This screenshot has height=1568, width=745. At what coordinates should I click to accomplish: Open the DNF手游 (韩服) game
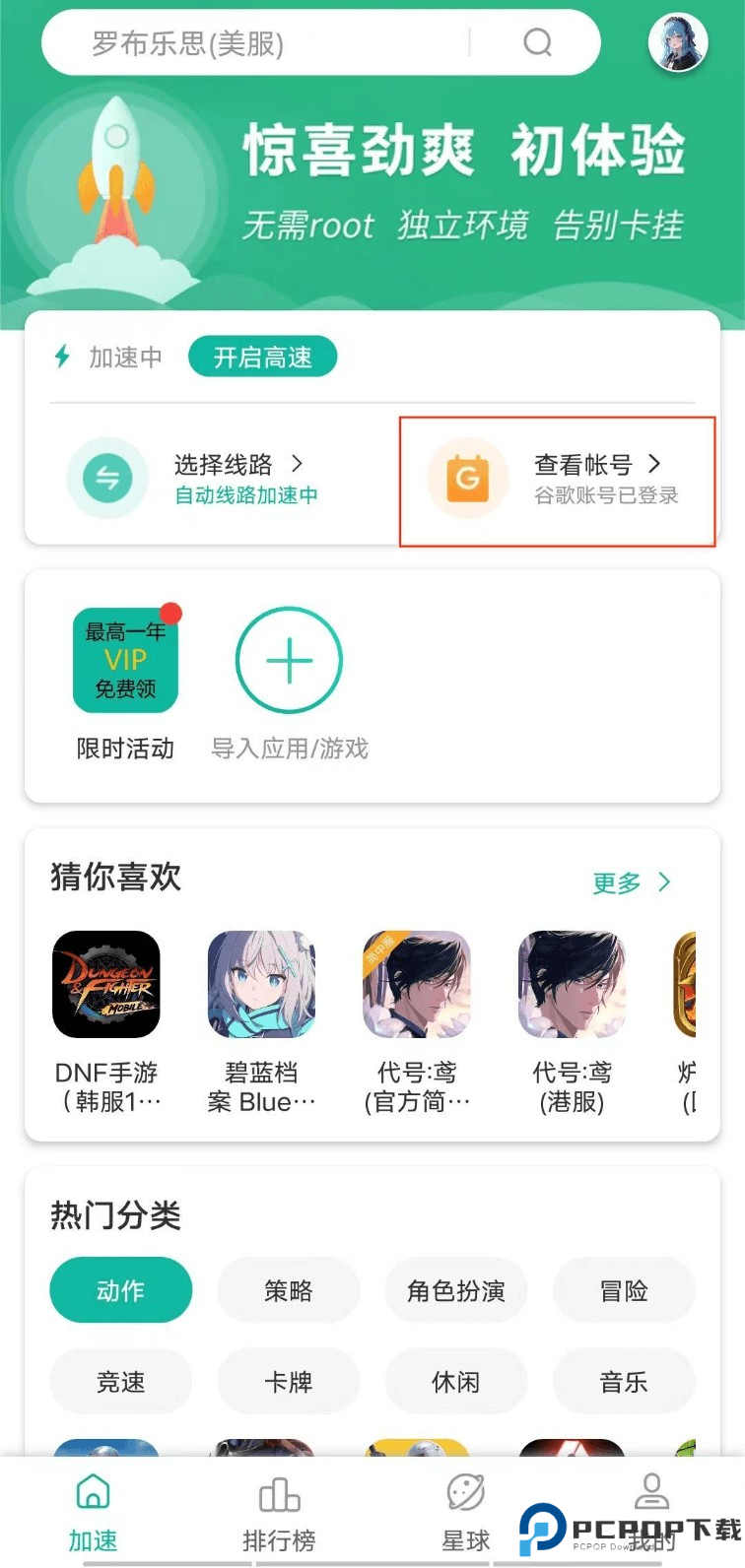(x=106, y=1021)
